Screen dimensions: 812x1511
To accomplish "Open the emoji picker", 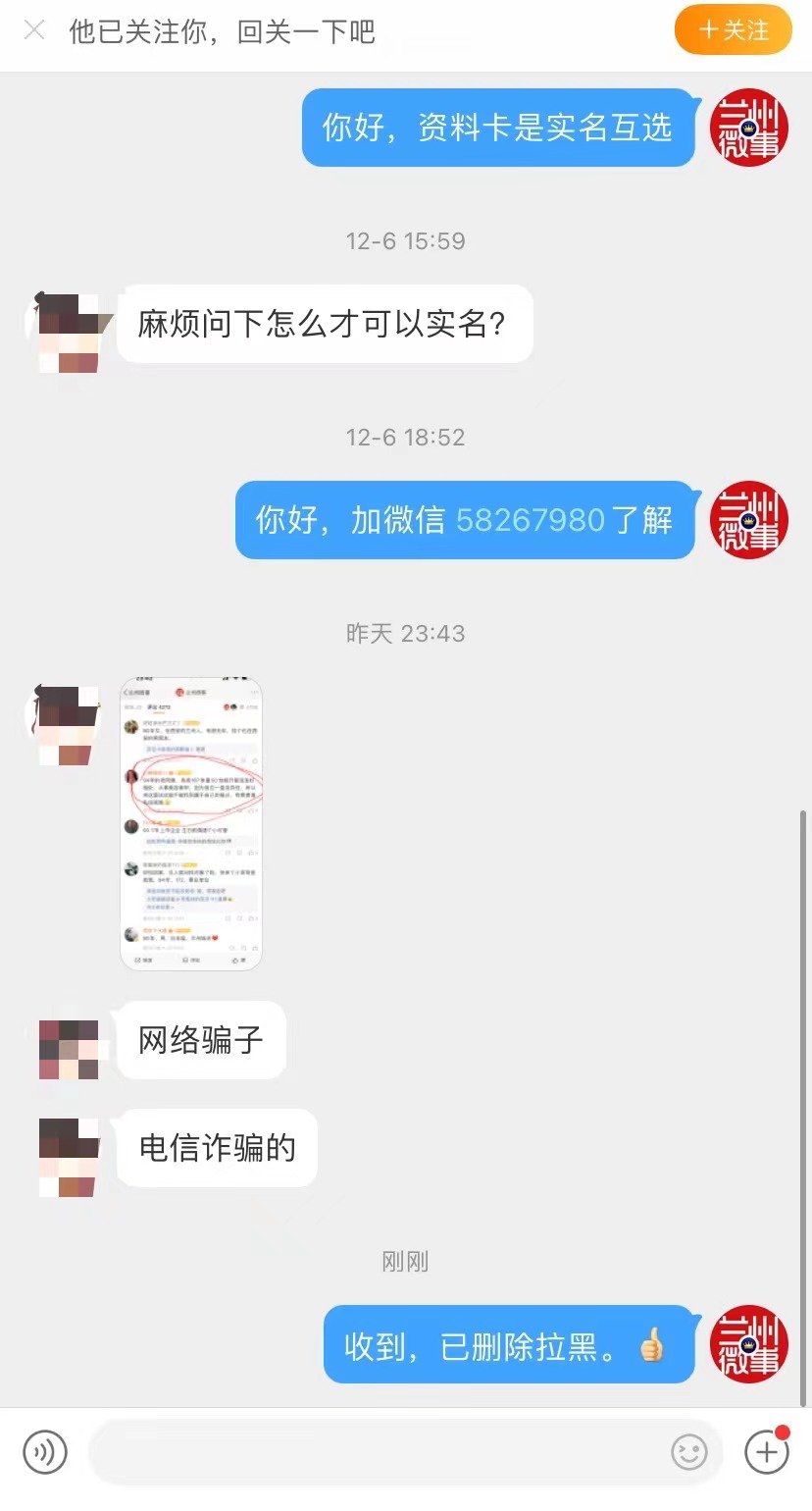I will click(x=689, y=1451).
